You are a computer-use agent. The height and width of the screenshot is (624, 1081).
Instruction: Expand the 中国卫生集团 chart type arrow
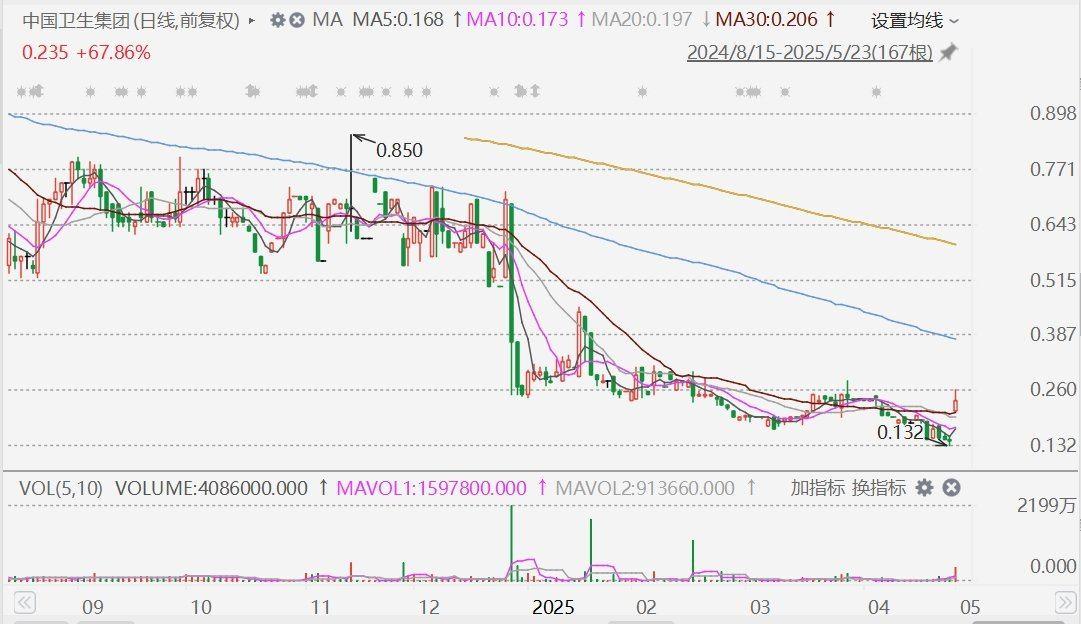[x=250, y=20]
